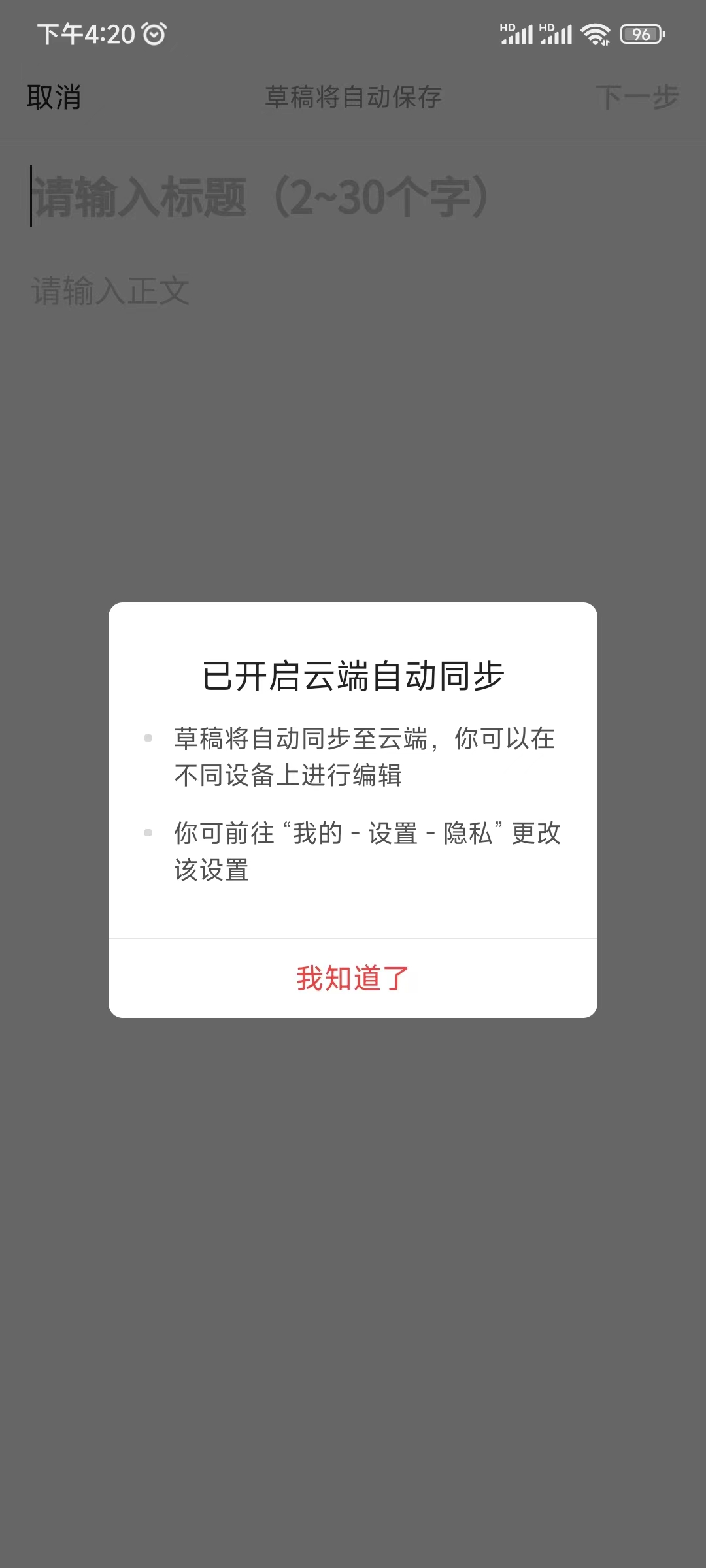706x1568 pixels.
Task: Tap the 草稿将自动保存 header text
Action: [x=353, y=98]
